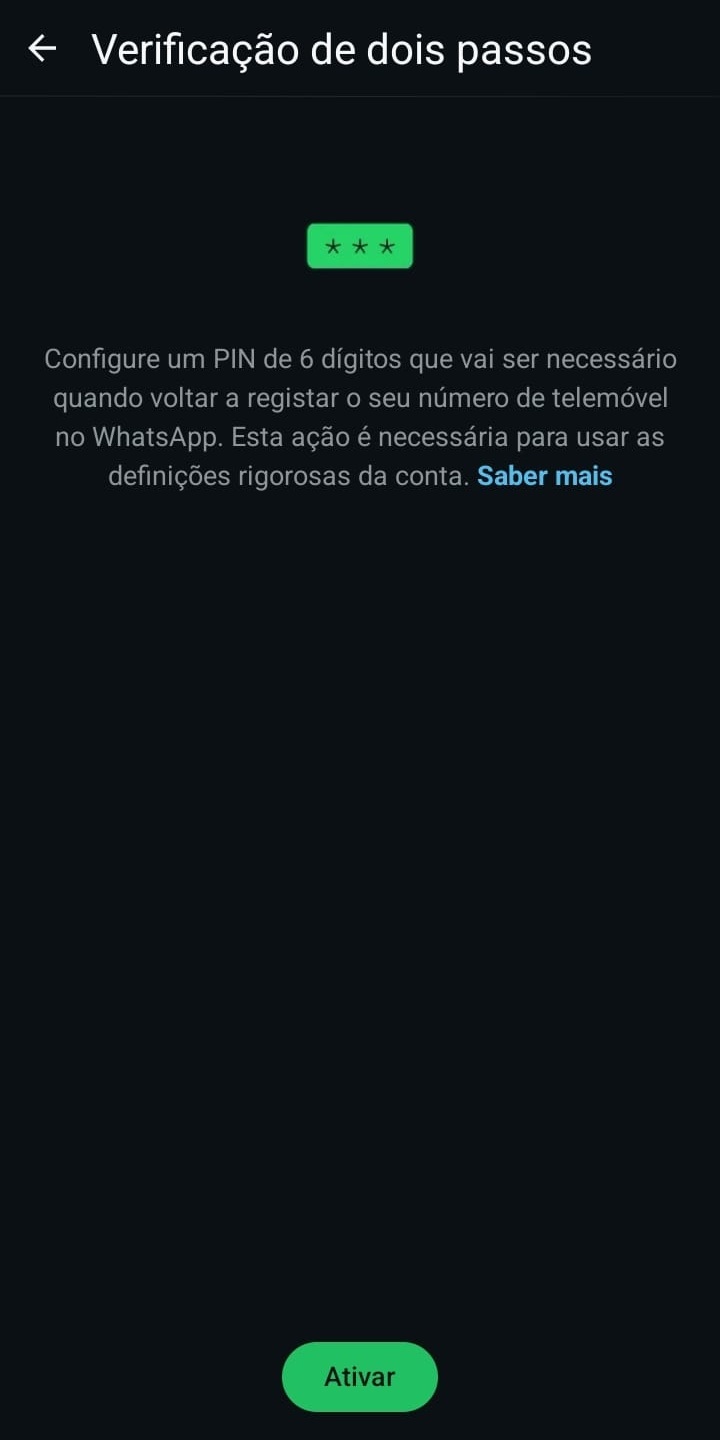Tap the Ativar button

(x=360, y=1377)
